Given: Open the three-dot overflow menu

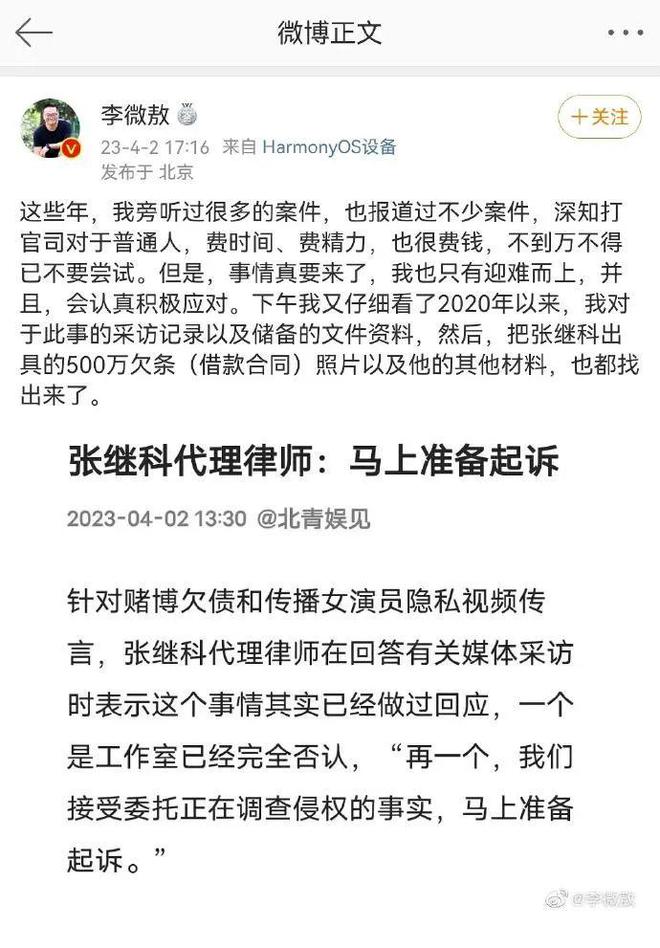Looking at the screenshot, I should [626, 33].
